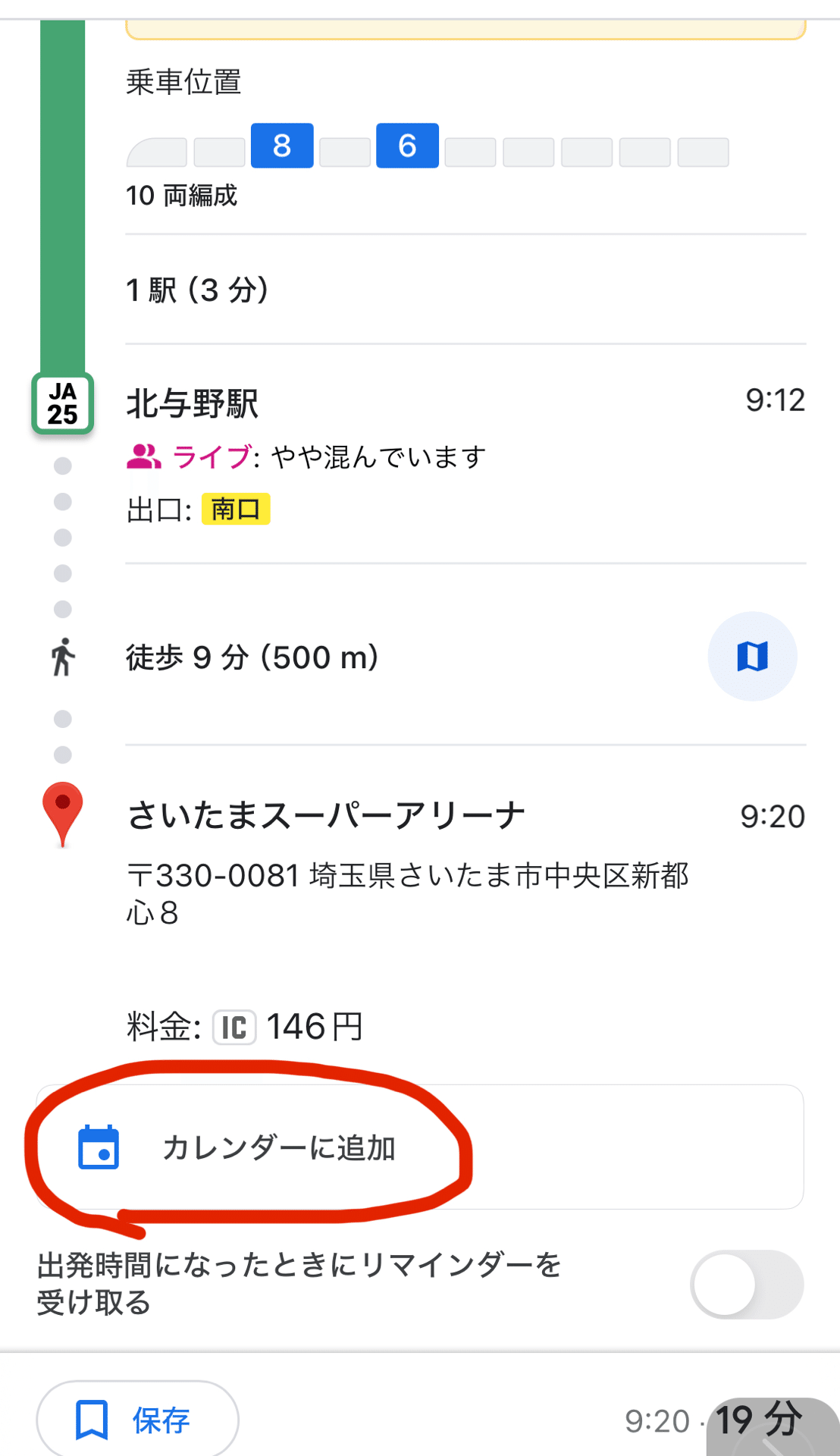The image size is (840, 1456).
Task: Enable the departure time reminder switch
Action: [747, 1285]
